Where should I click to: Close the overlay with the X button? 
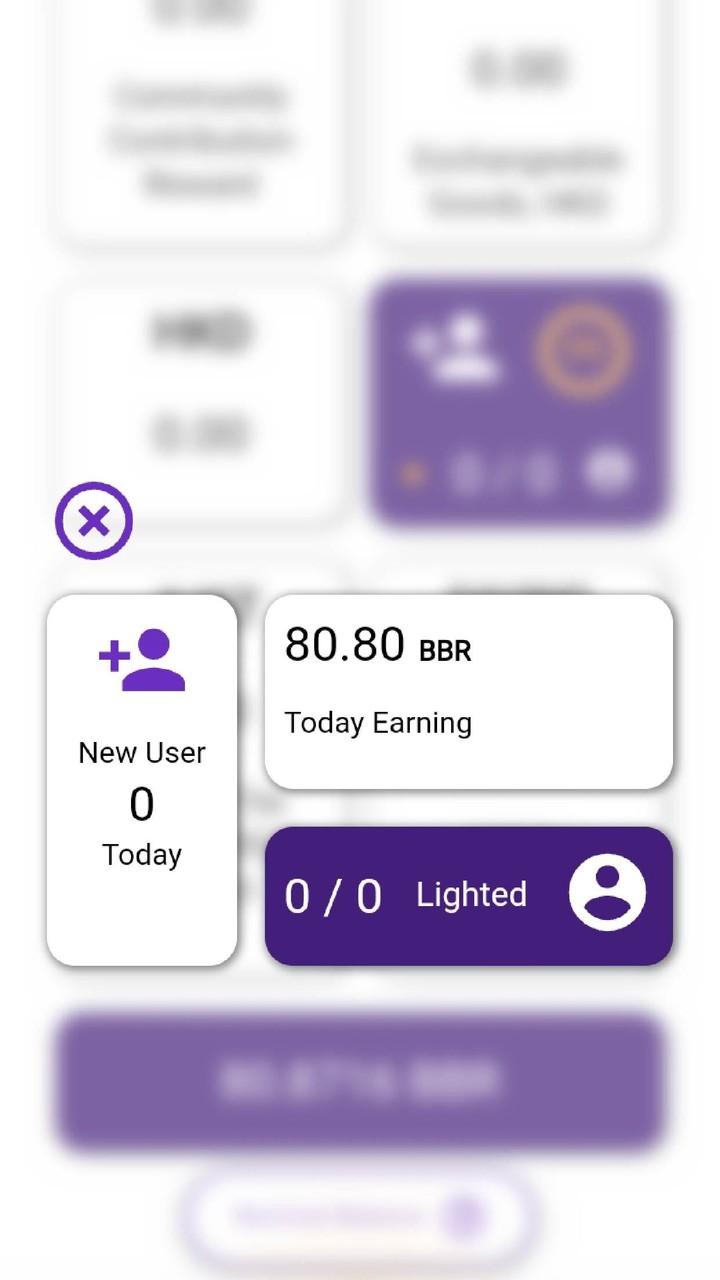point(94,521)
